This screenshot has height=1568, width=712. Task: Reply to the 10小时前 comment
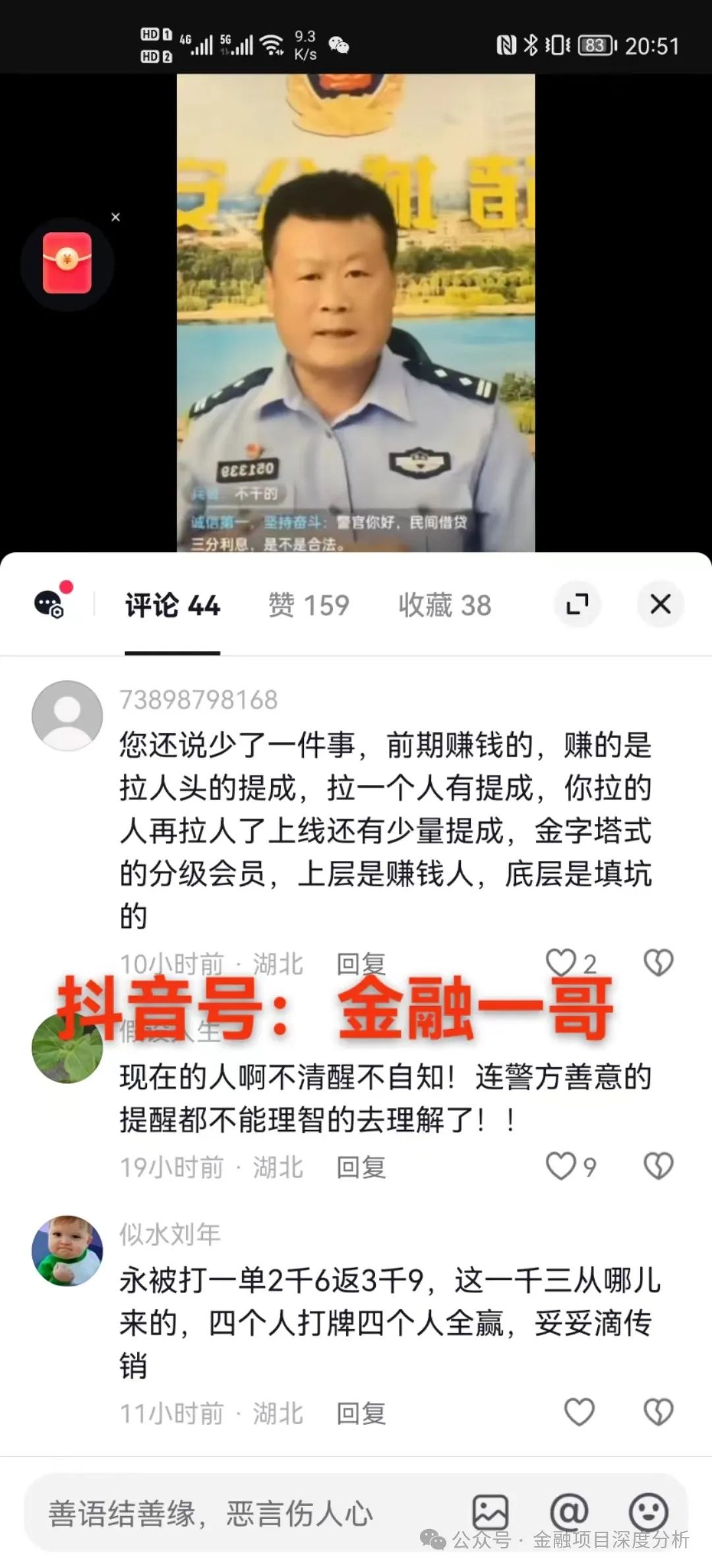click(x=361, y=964)
